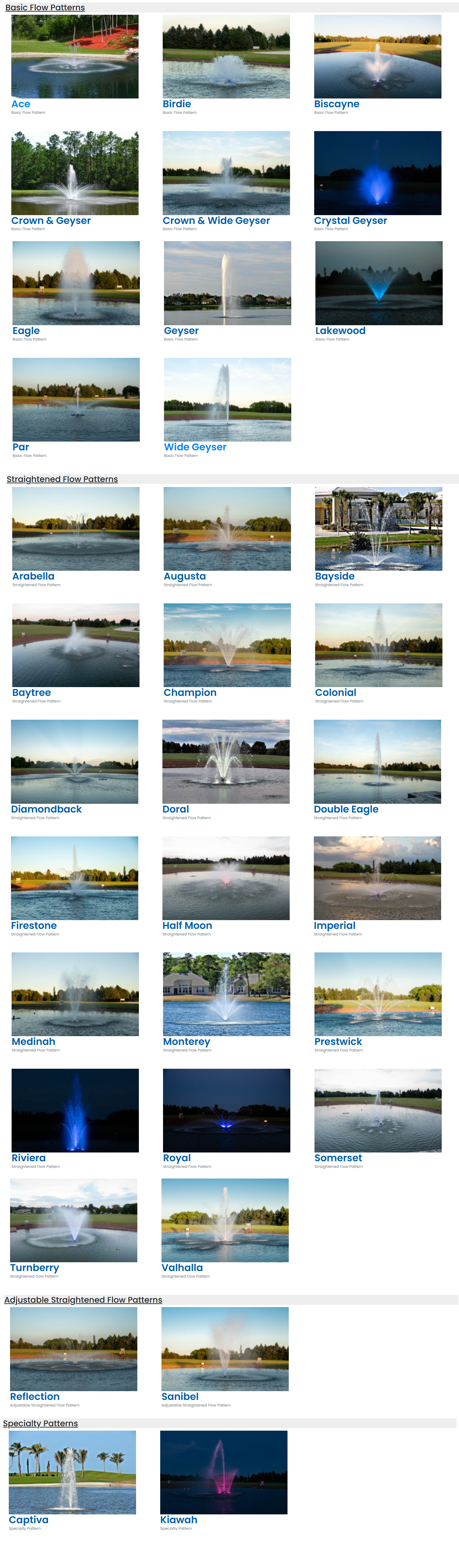Tap the Crown & Wide Geyser title
459x1568 pixels.
[216, 220]
